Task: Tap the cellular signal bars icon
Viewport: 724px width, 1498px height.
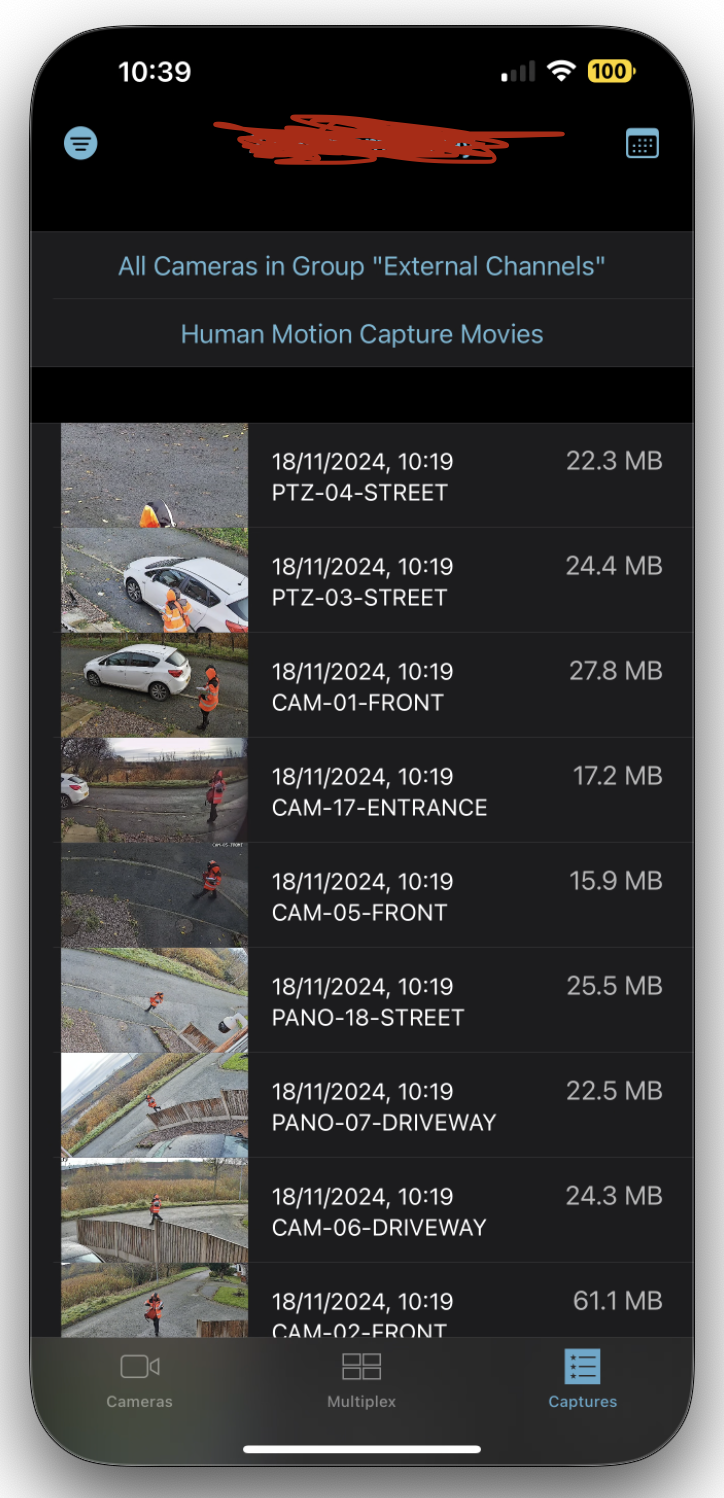Action: (517, 71)
